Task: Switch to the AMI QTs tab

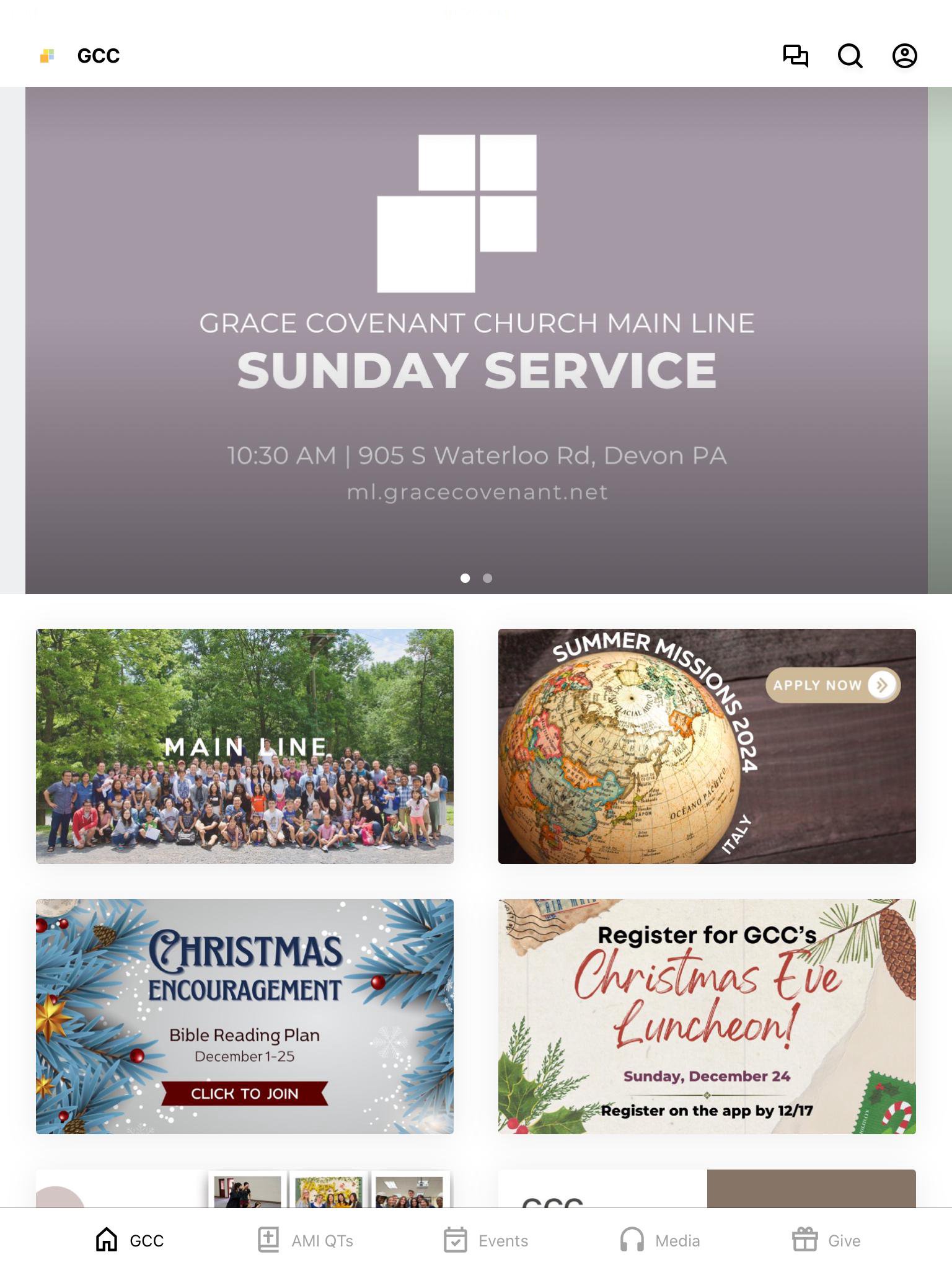Action: (306, 1240)
